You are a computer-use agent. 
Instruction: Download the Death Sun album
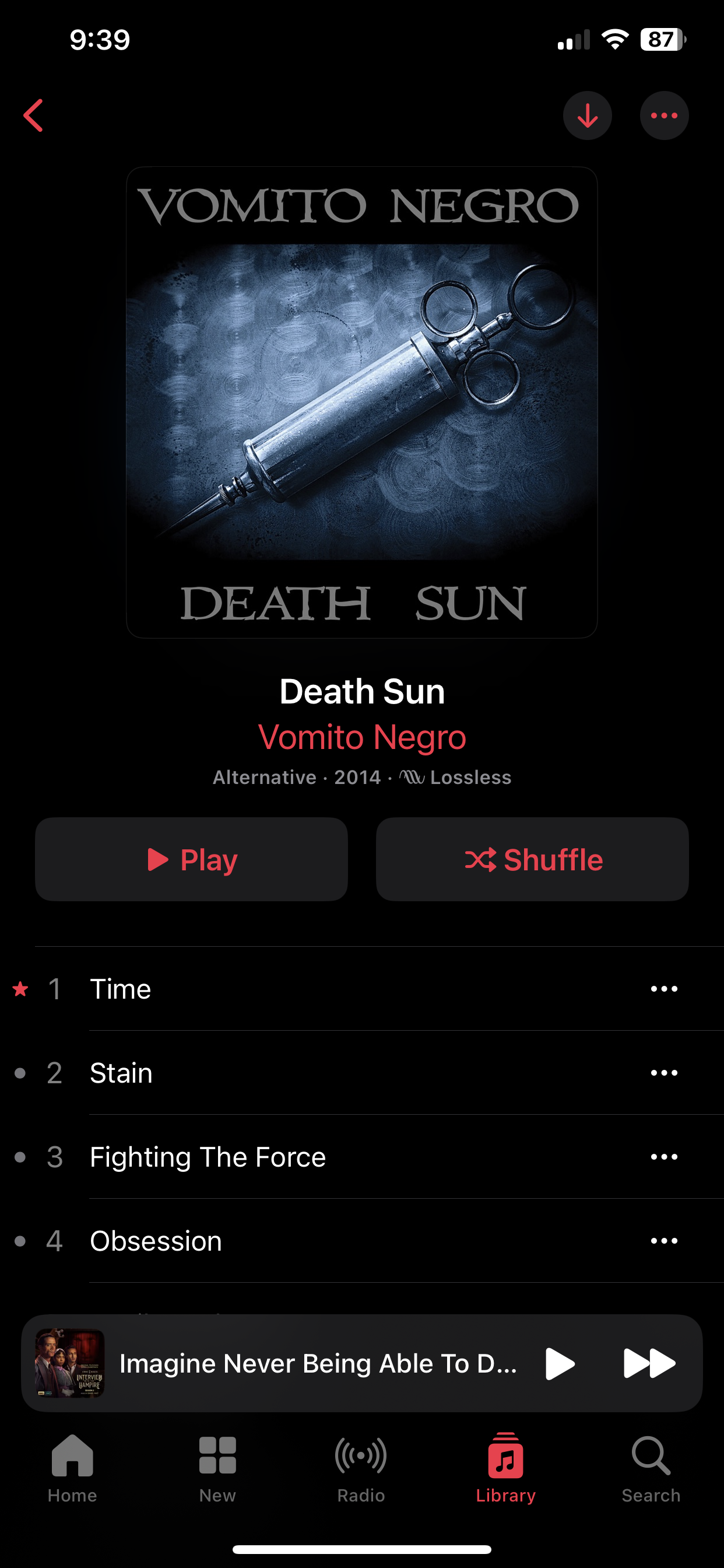[587, 116]
